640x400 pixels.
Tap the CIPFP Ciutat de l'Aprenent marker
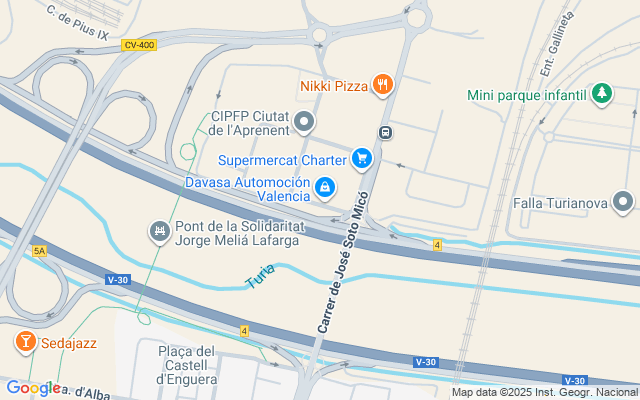click(306, 123)
